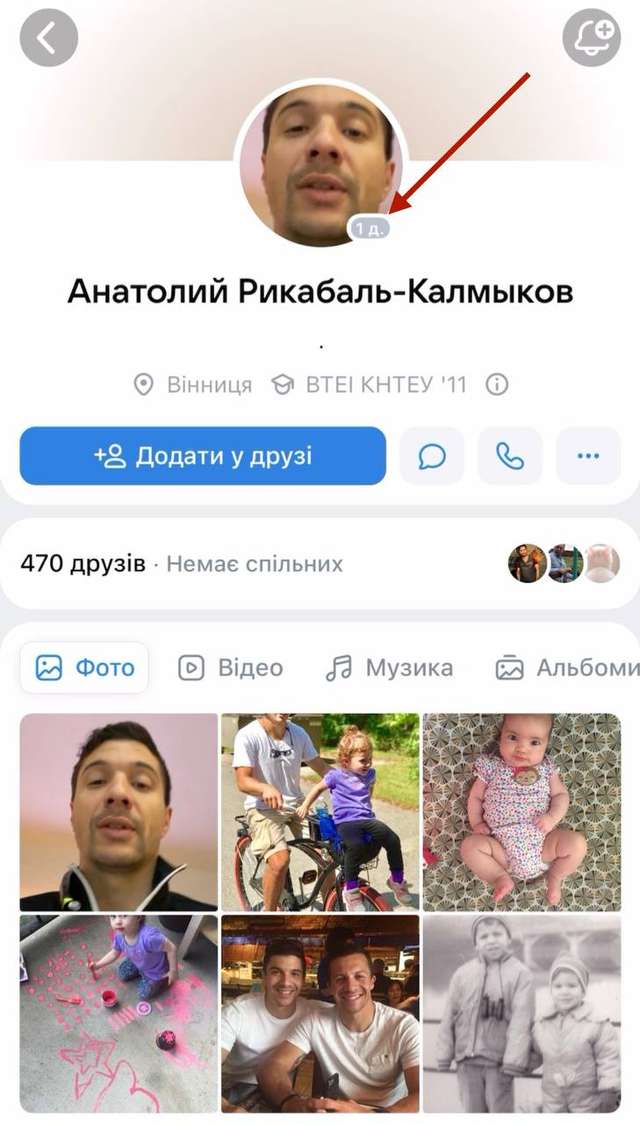
Task: Switch to the Музика tab
Action: [x=390, y=668]
